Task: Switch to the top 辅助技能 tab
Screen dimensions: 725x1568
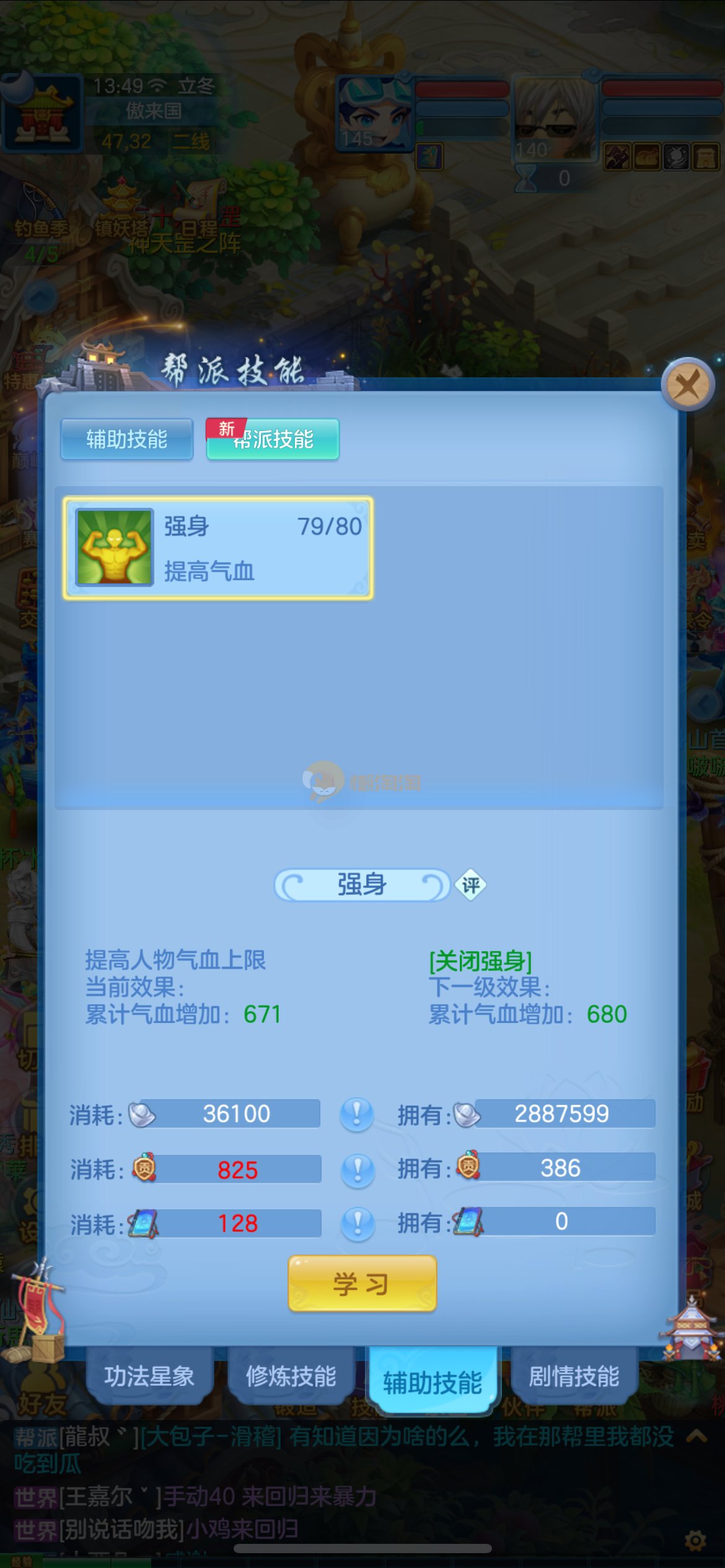Action: point(126,439)
